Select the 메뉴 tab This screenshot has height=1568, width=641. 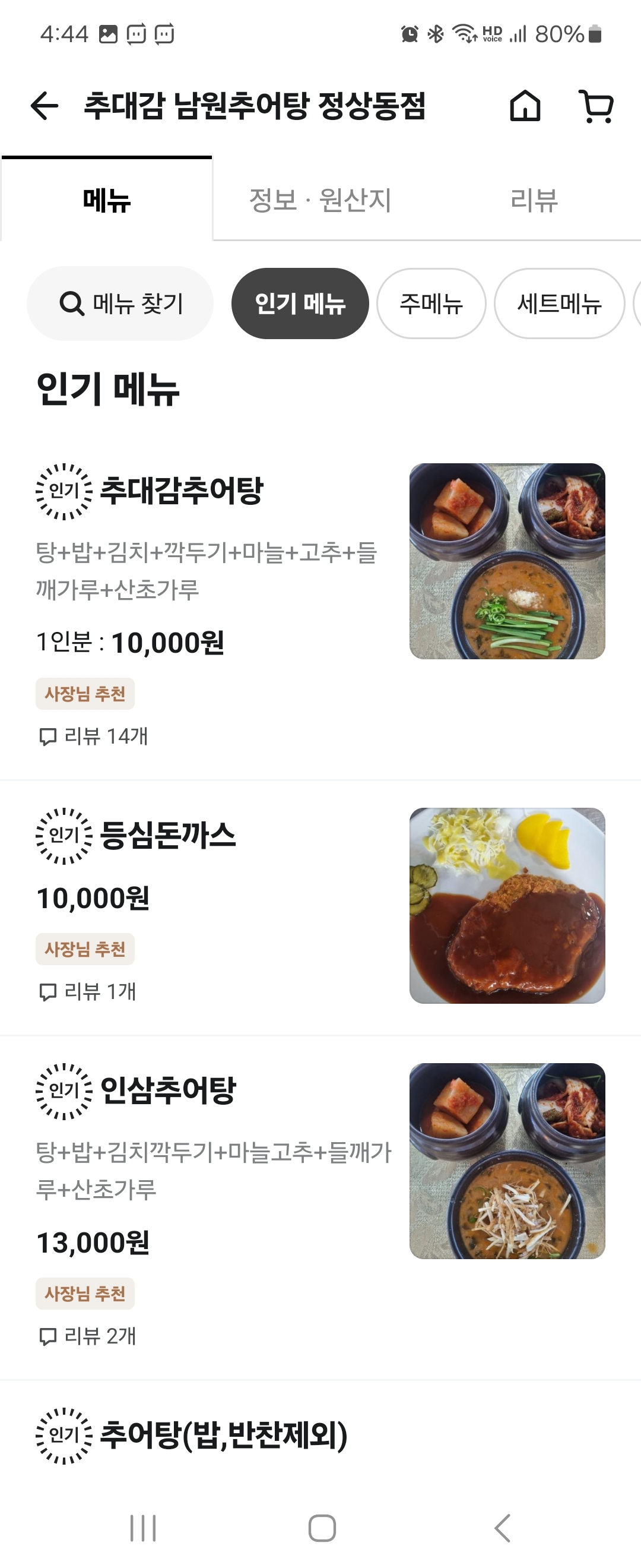[x=107, y=200]
